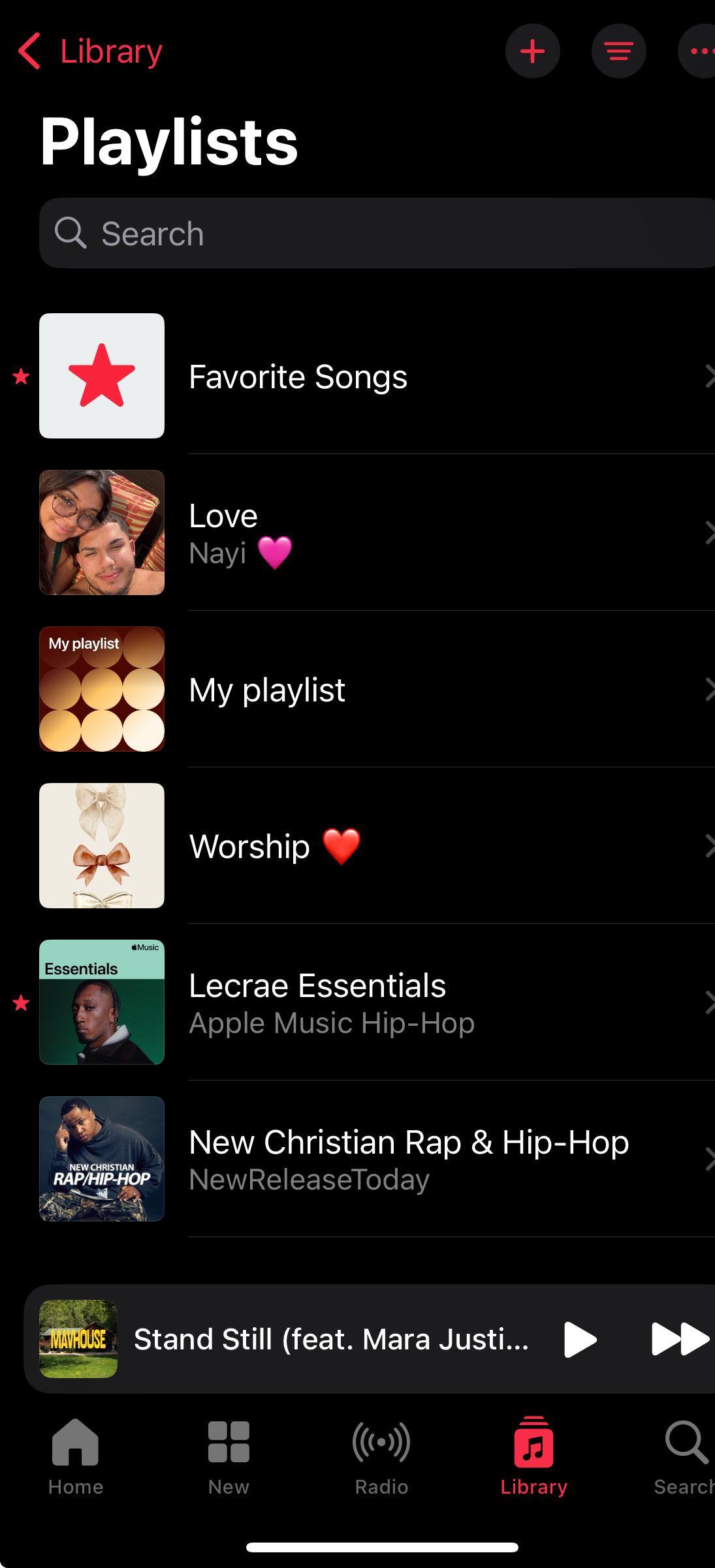Create a new playlist with plus button
The width and height of the screenshot is (715, 1568).
pyautogui.click(x=532, y=51)
